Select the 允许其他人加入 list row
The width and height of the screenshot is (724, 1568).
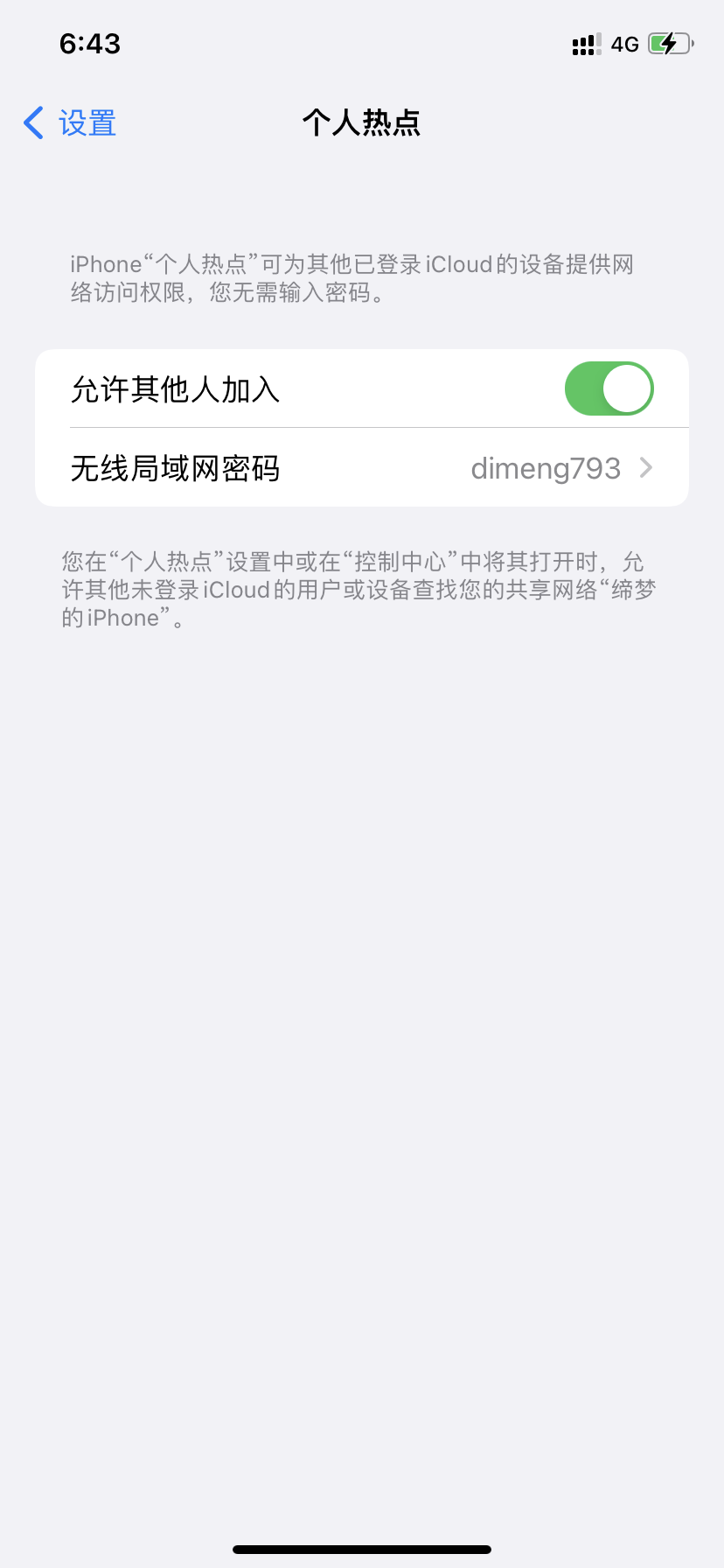pyautogui.click(x=262, y=388)
